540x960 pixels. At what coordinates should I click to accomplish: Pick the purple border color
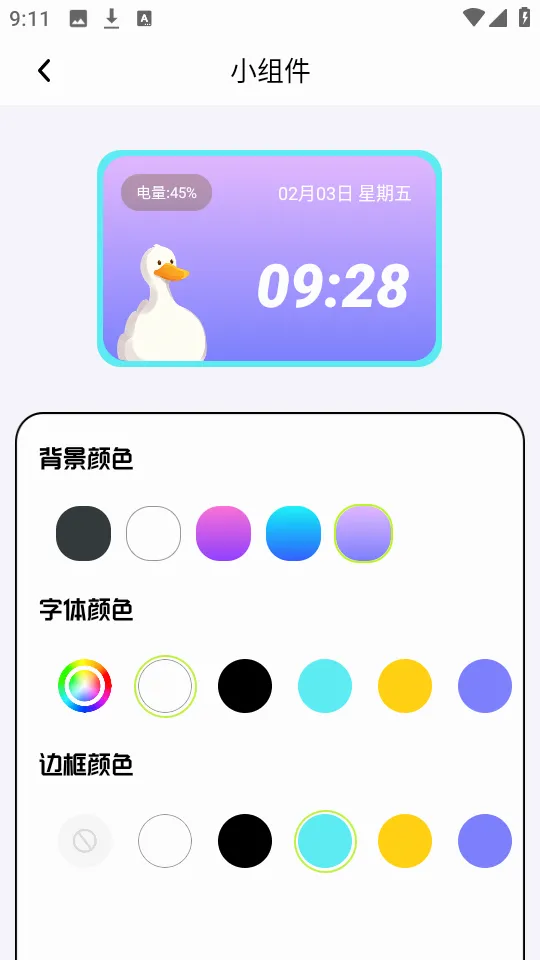click(x=485, y=841)
